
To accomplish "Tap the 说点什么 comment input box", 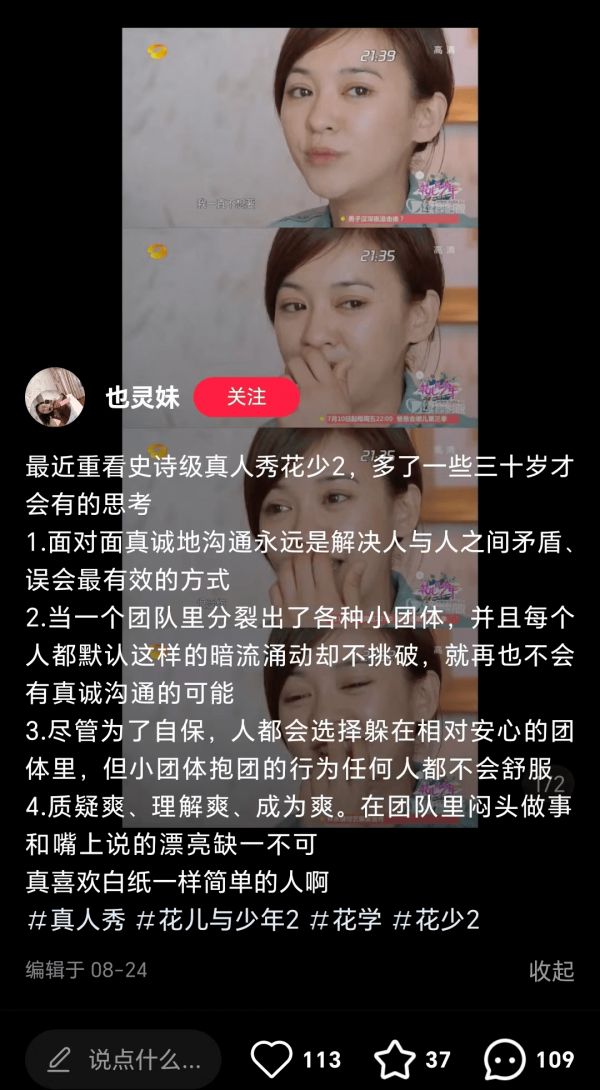I will 123,1059.
